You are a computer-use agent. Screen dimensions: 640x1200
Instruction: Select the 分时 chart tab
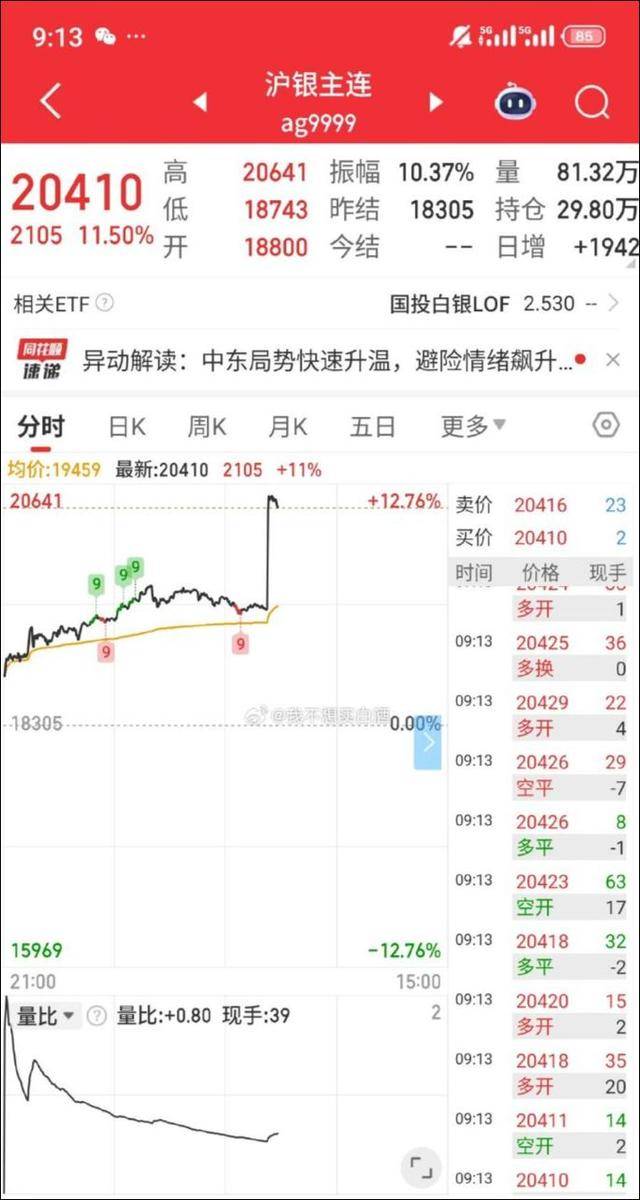tap(41, 427)
